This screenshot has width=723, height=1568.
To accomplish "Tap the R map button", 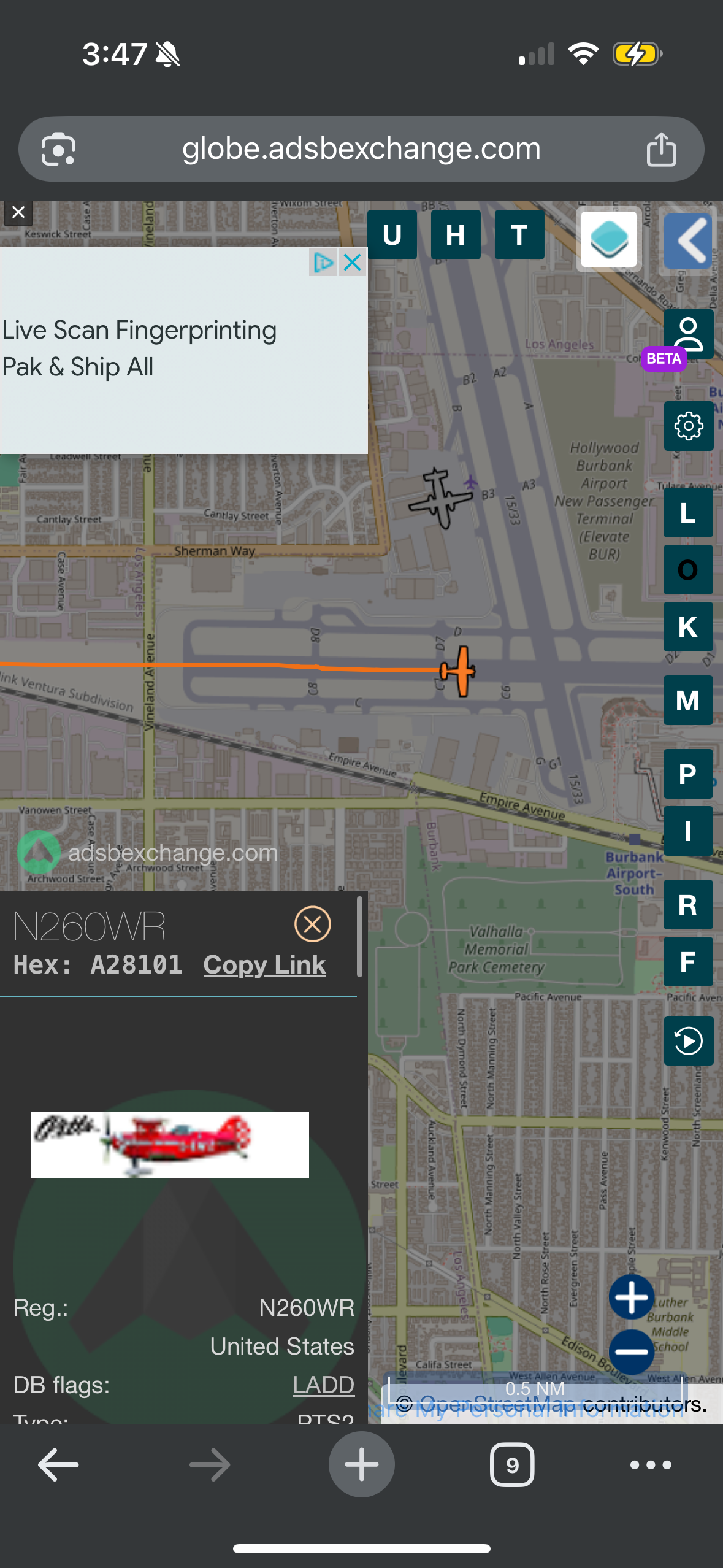I will (x=688, y=905).
